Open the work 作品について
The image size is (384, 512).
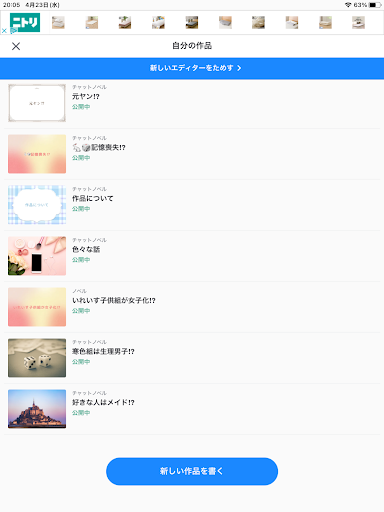192,205
